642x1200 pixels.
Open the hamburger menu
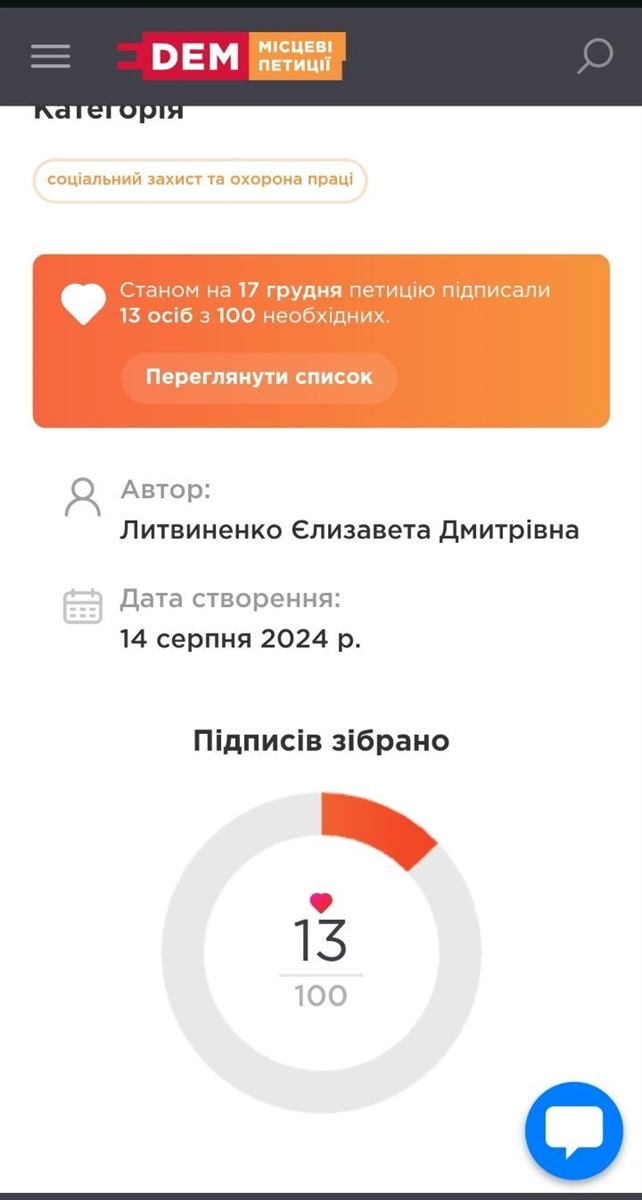tap(50, 56)
